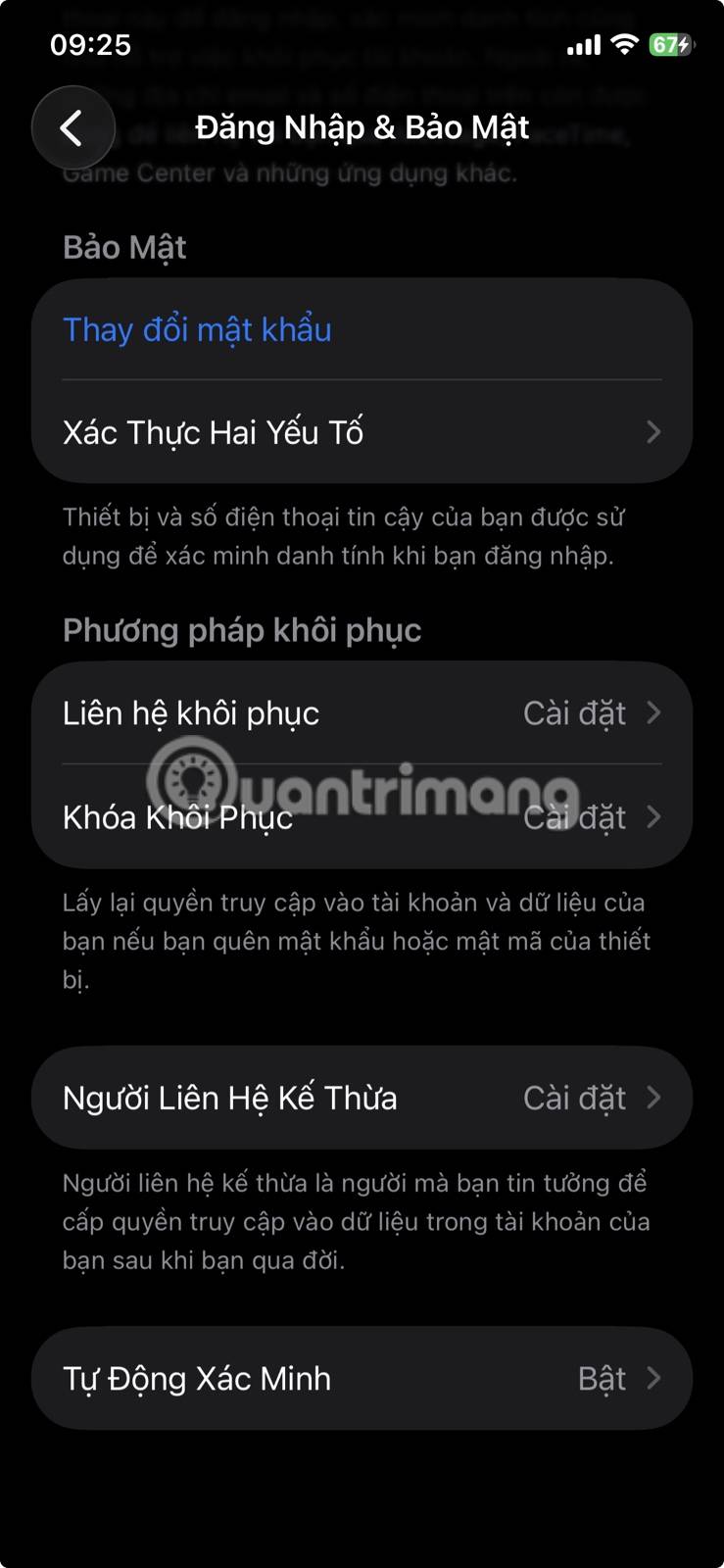Open Xác Thực Hai Yếu Tố settings
Image resolution: width=724 pixels, height=1568 pixels.
click(361, 432)
